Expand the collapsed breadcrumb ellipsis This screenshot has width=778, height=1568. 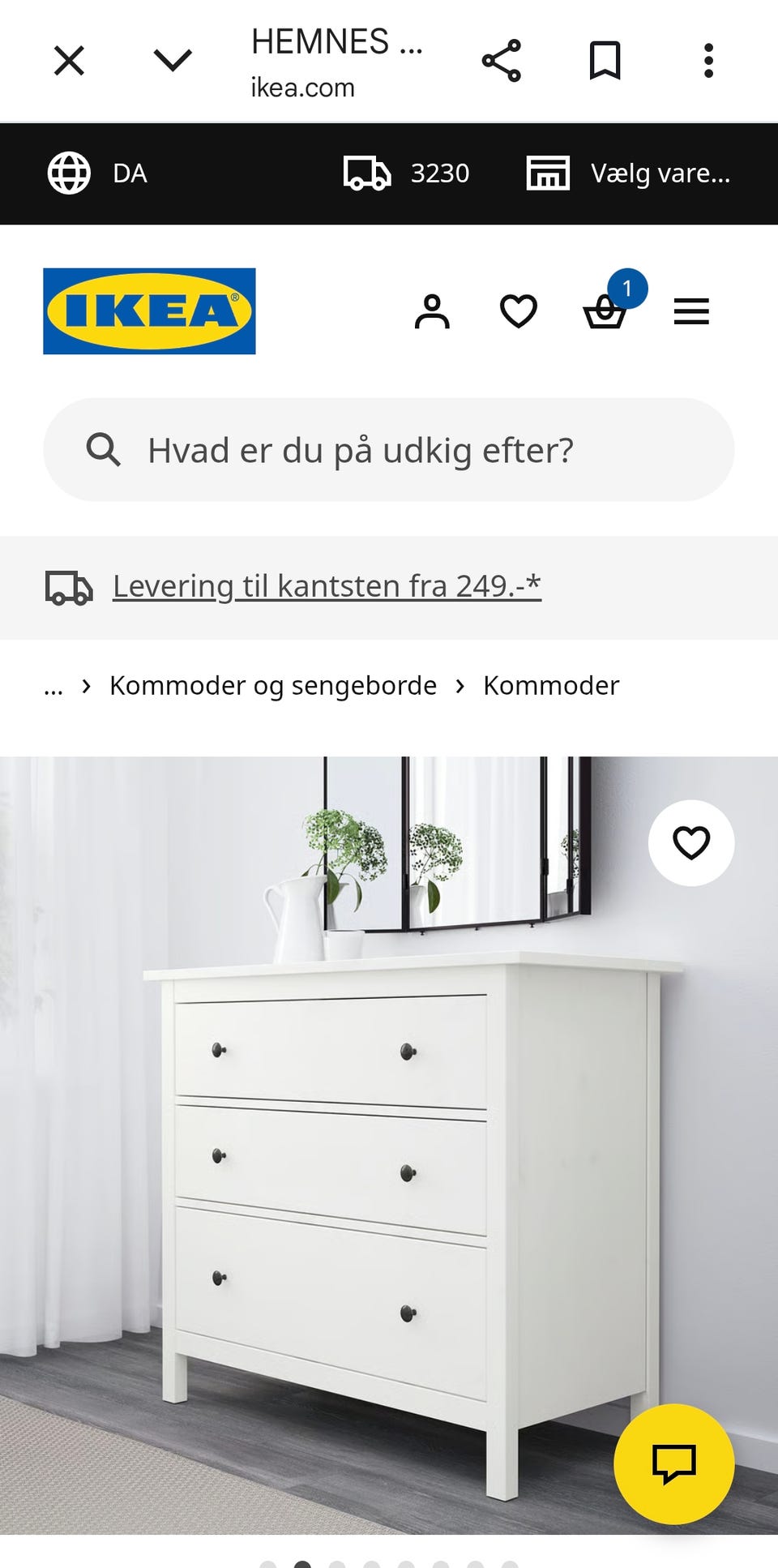tap(53, 685)
